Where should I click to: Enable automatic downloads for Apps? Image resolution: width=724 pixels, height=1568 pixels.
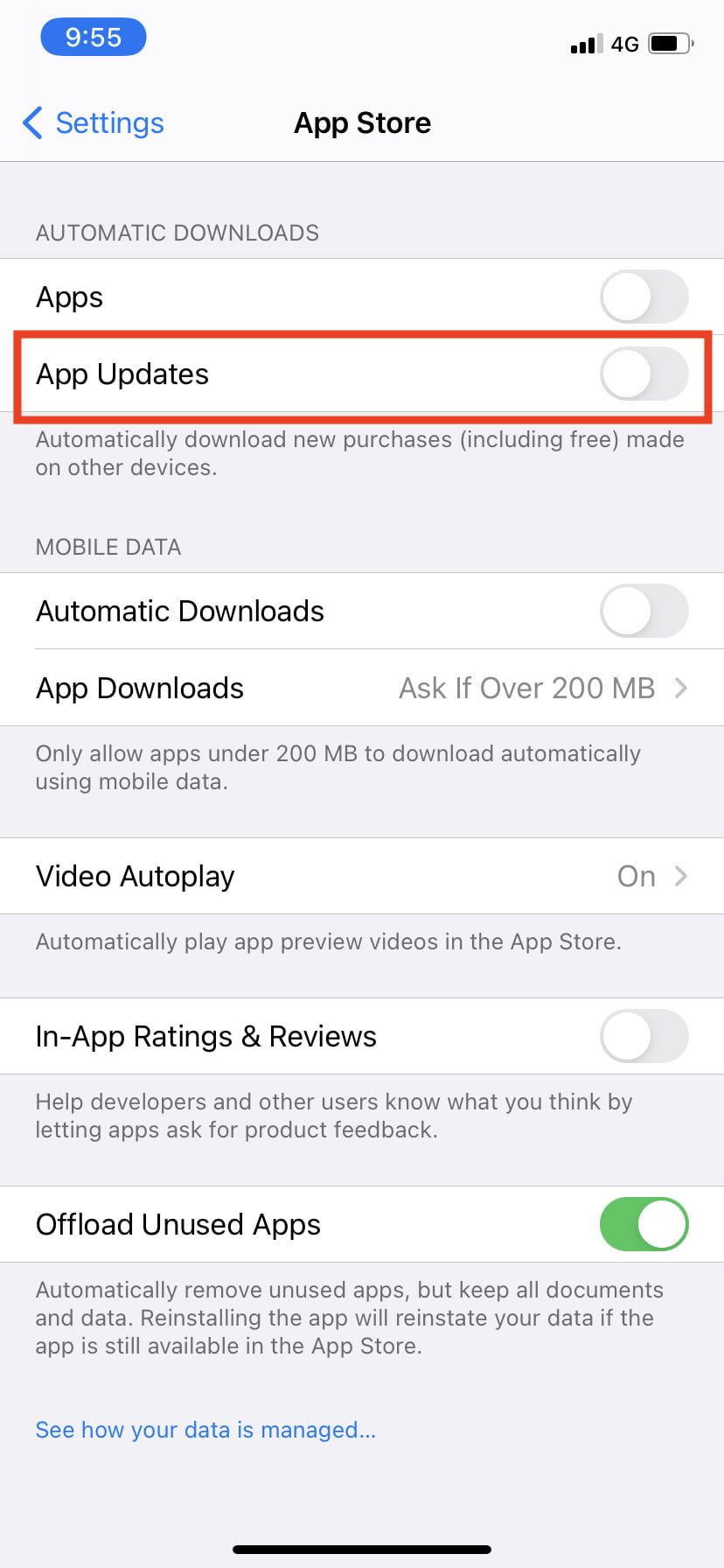[644, 297]
